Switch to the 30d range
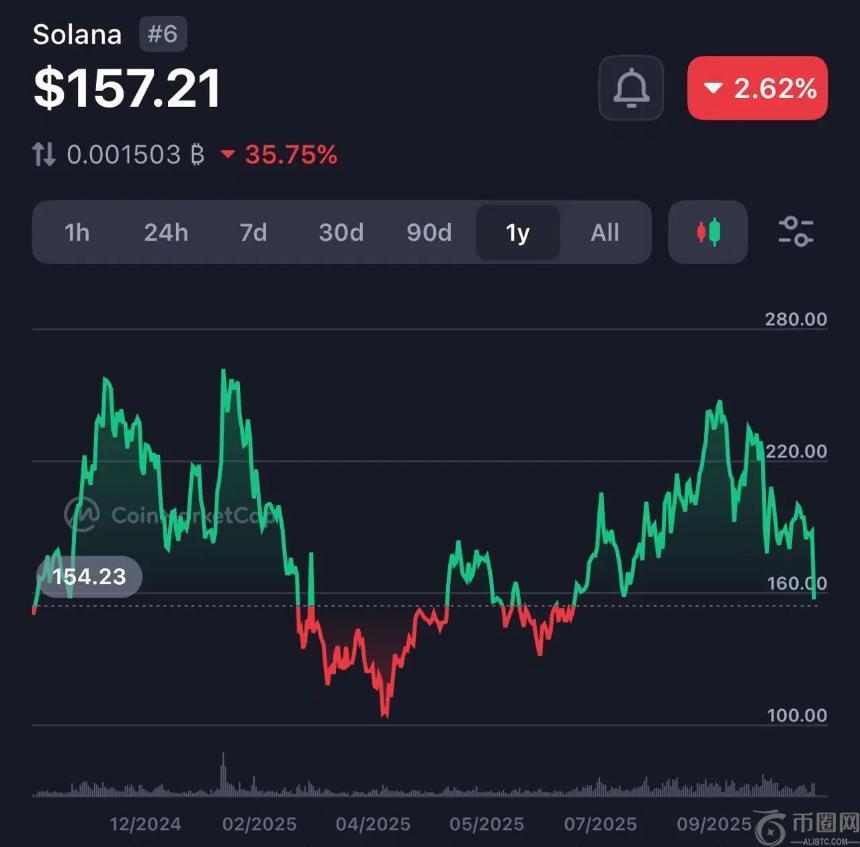This screenshot has height=847, width=860. pyautogui.click(x=341, y=233)
